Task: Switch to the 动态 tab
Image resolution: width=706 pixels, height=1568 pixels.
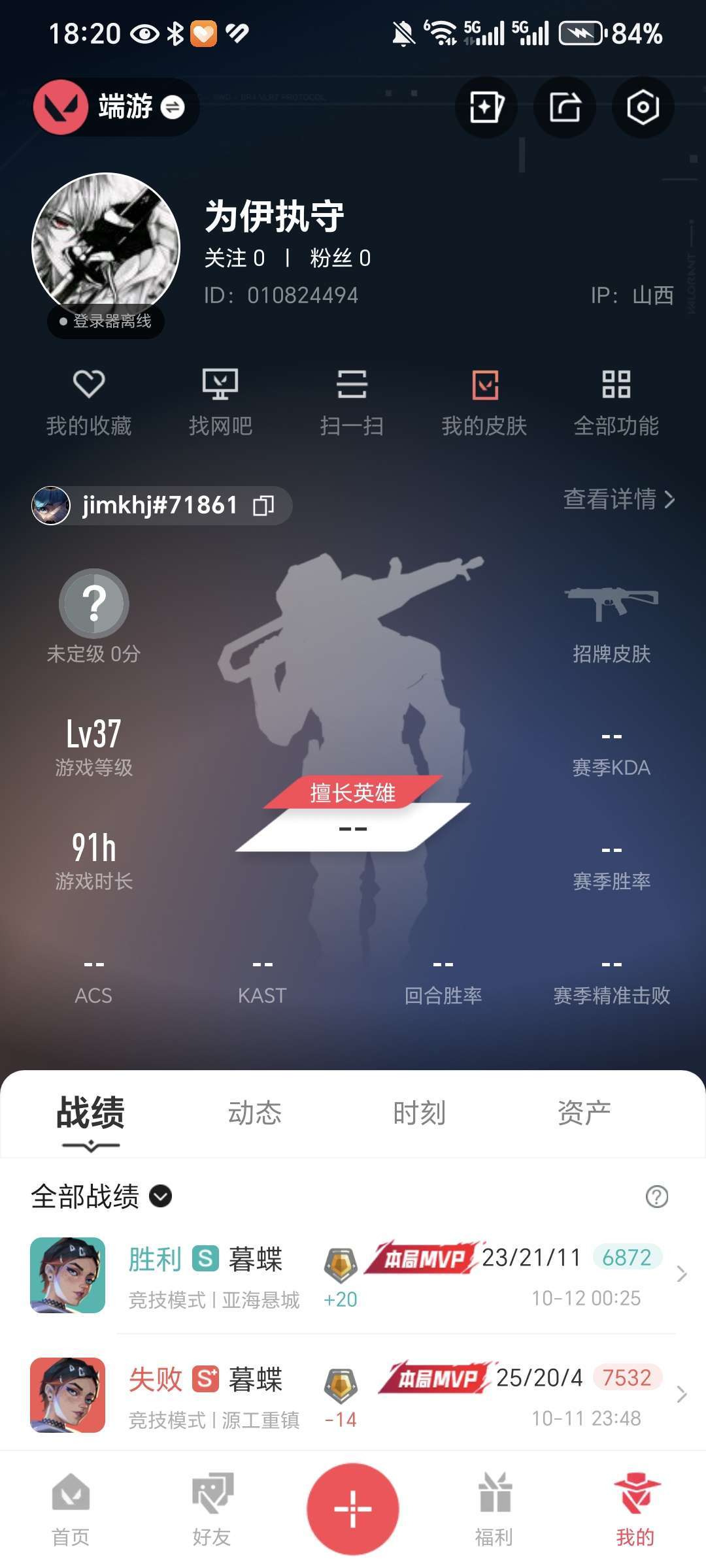Action: click(x=254, y=1113)
